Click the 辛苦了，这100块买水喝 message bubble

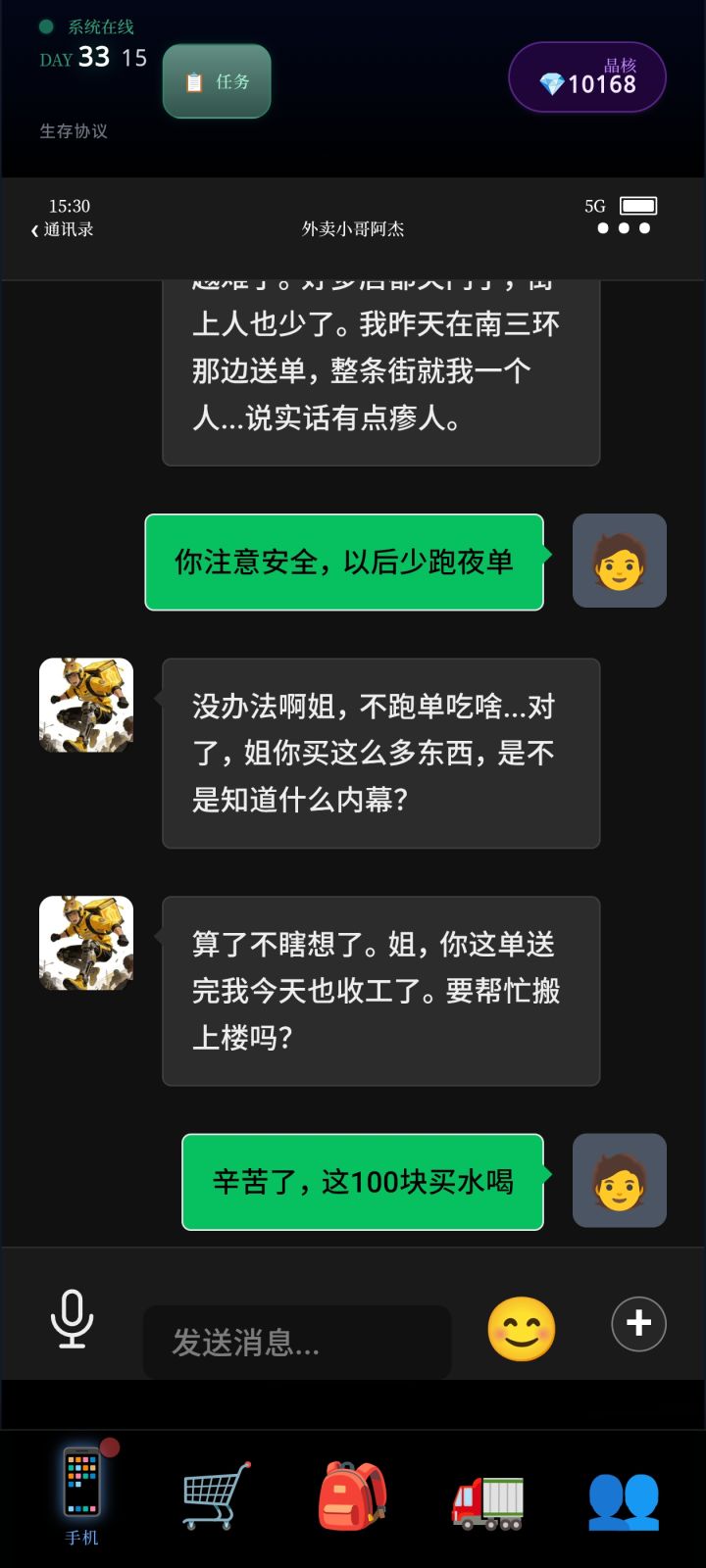click(362, 1182)
